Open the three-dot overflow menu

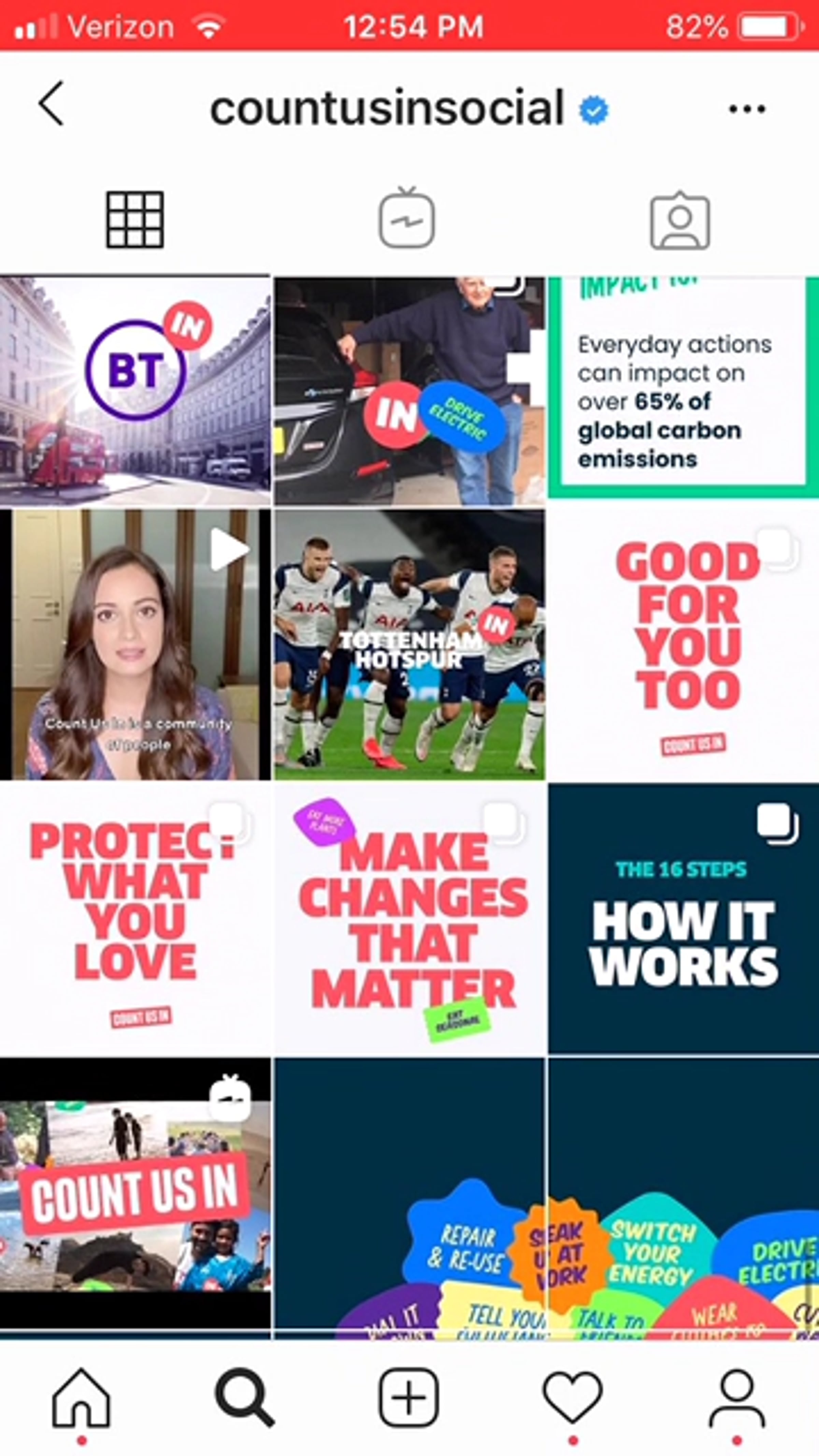coord(747,109)
